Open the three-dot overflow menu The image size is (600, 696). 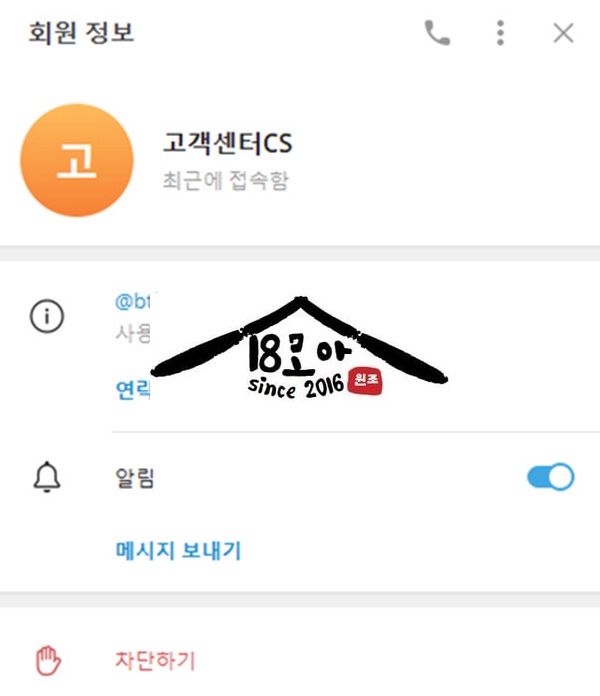click(x=500, y=33)
